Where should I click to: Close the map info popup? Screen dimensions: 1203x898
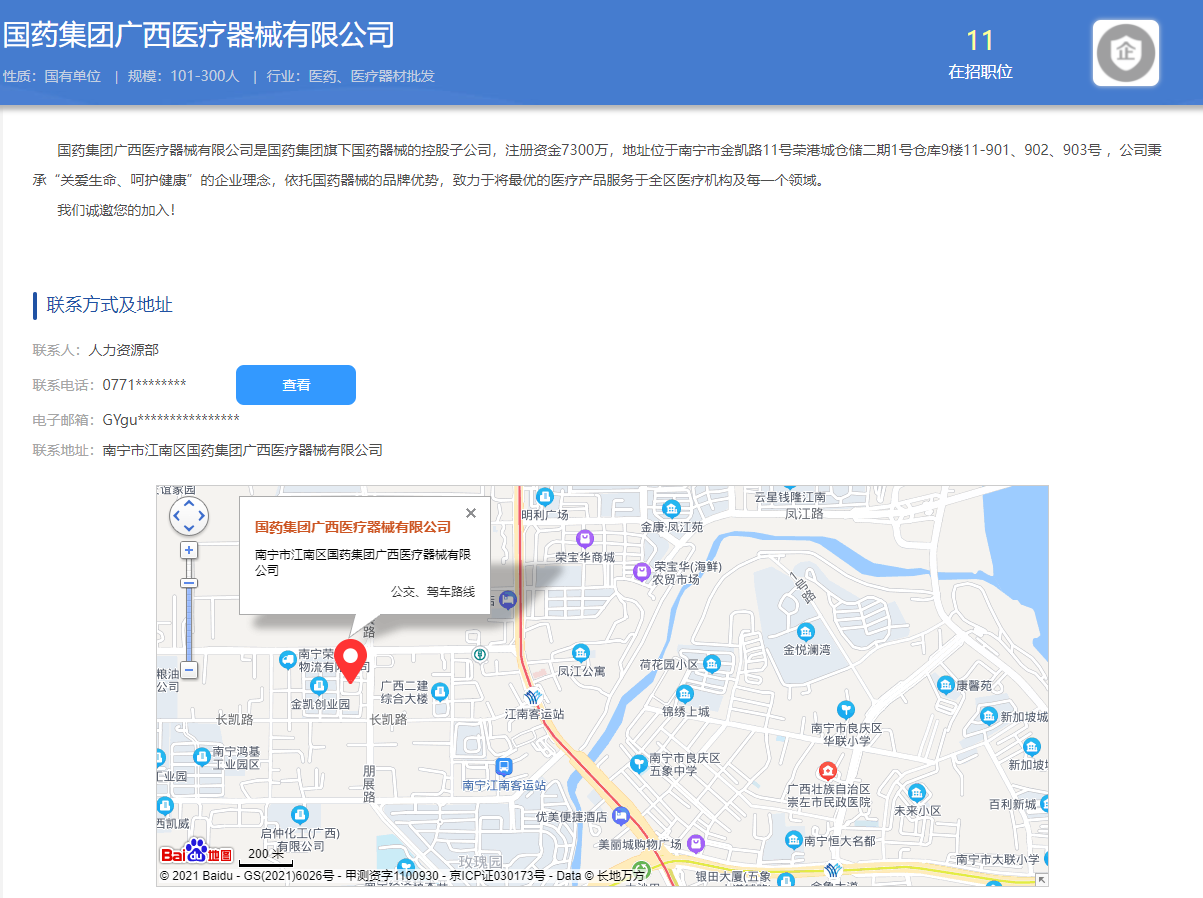[x=471, y=513]
